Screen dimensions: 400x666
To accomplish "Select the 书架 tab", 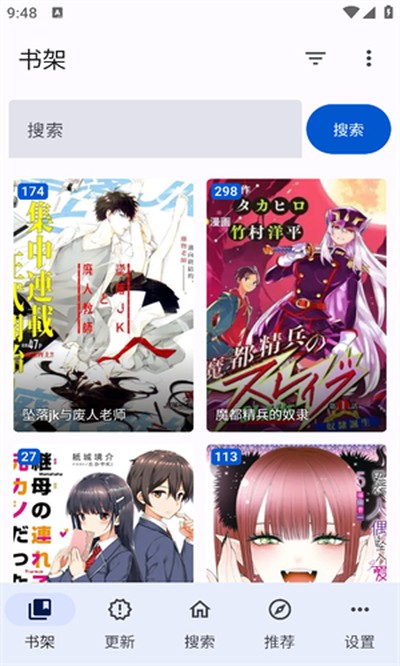I will pyautogui.click(x=40, y=624).
